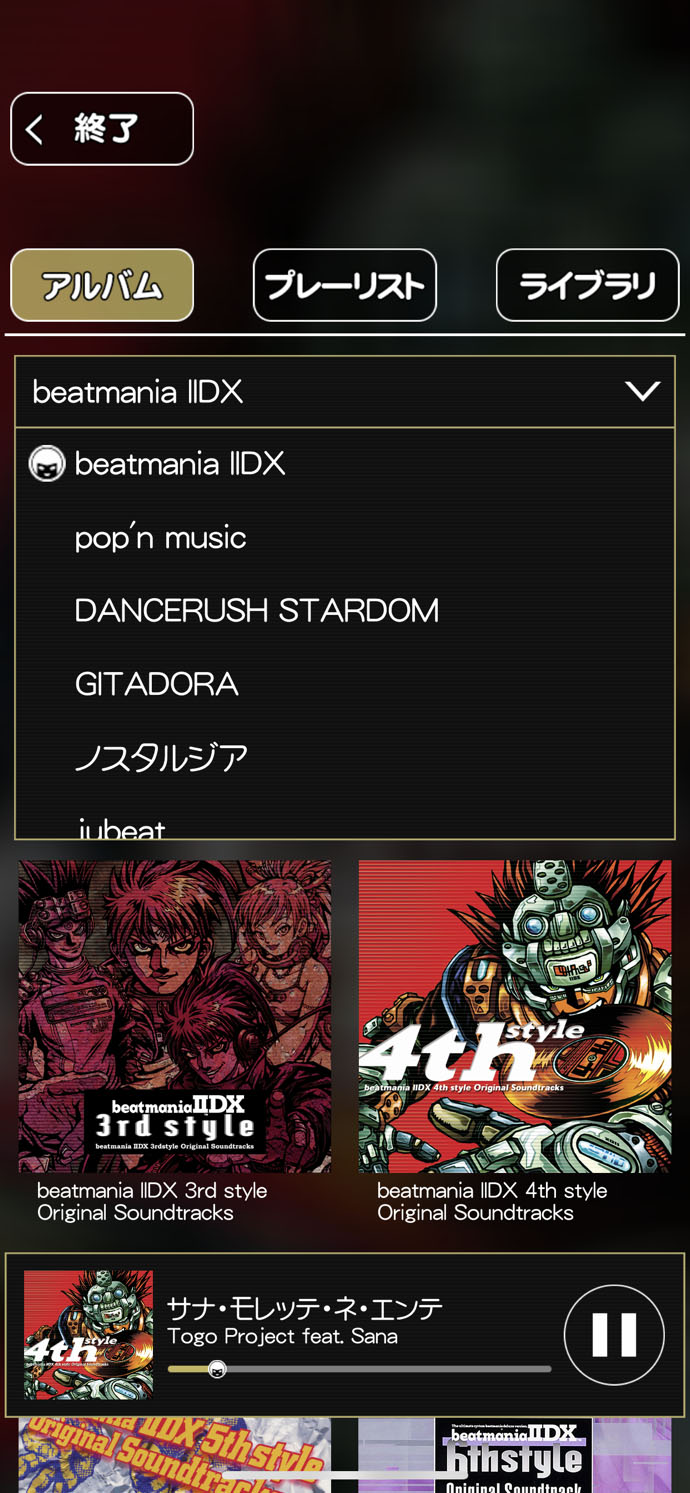Select ノスタルジア in the dropdown list
Screen dimensions: 690x1493
pyautogui.click(x=345, y=758)
